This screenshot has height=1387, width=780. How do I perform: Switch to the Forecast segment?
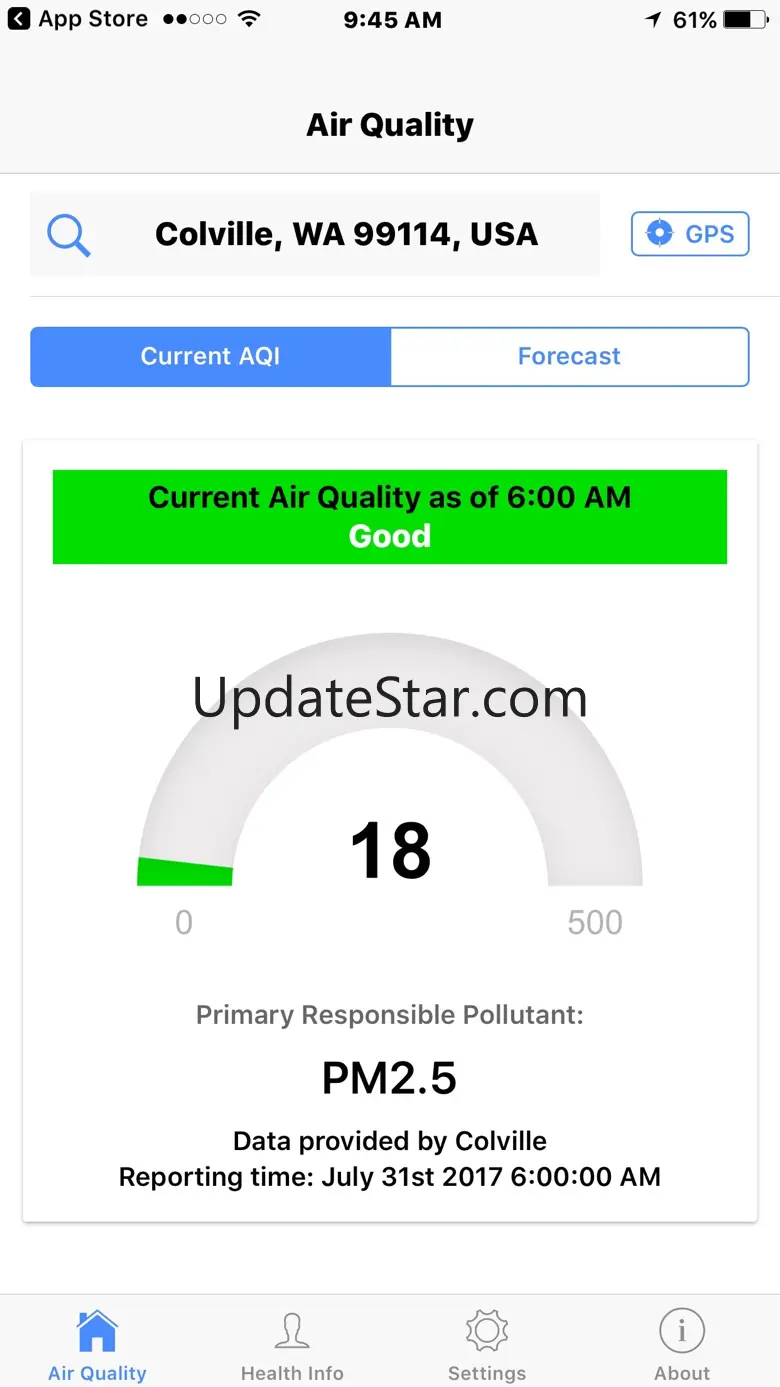[569, 356]
